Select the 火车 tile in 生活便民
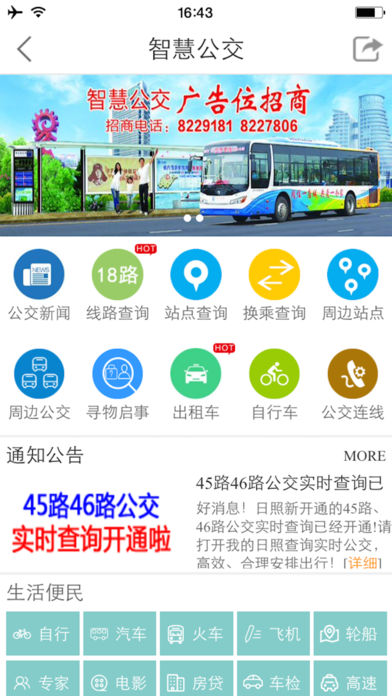 (x=196, y=634)
